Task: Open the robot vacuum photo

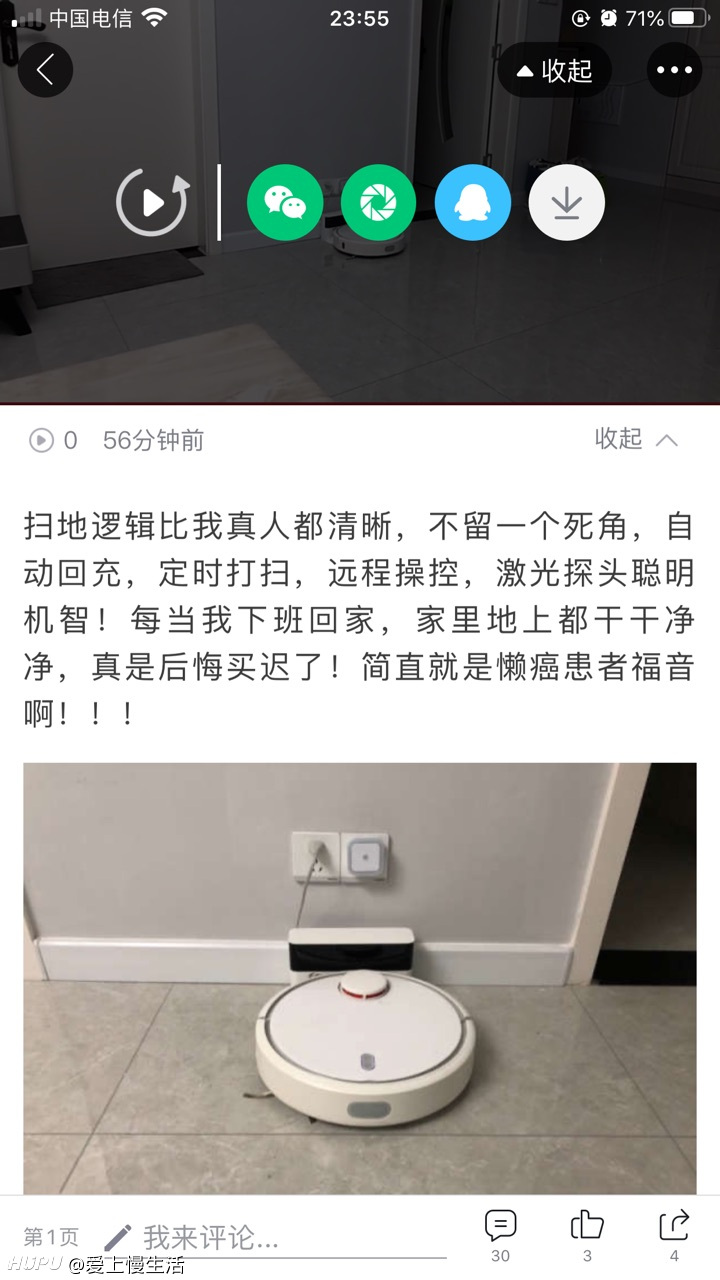Action: 360,978
